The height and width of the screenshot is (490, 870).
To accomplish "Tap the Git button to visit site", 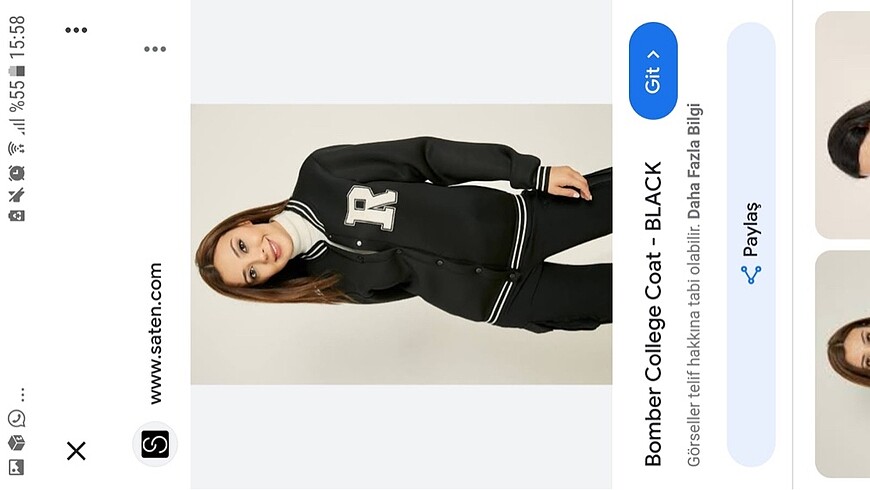I will pos(653,71).
